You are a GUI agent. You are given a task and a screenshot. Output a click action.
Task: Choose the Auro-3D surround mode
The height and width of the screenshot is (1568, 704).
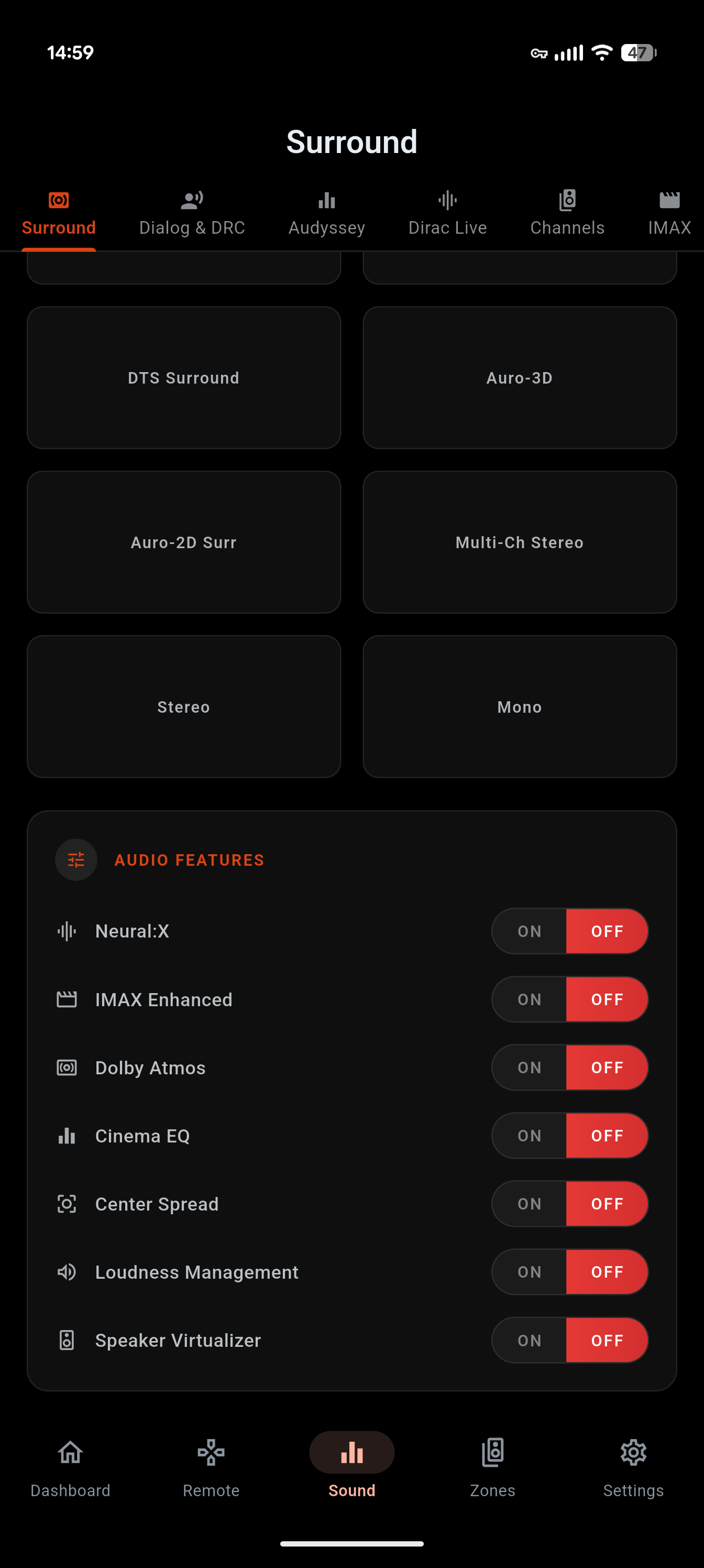519,377
